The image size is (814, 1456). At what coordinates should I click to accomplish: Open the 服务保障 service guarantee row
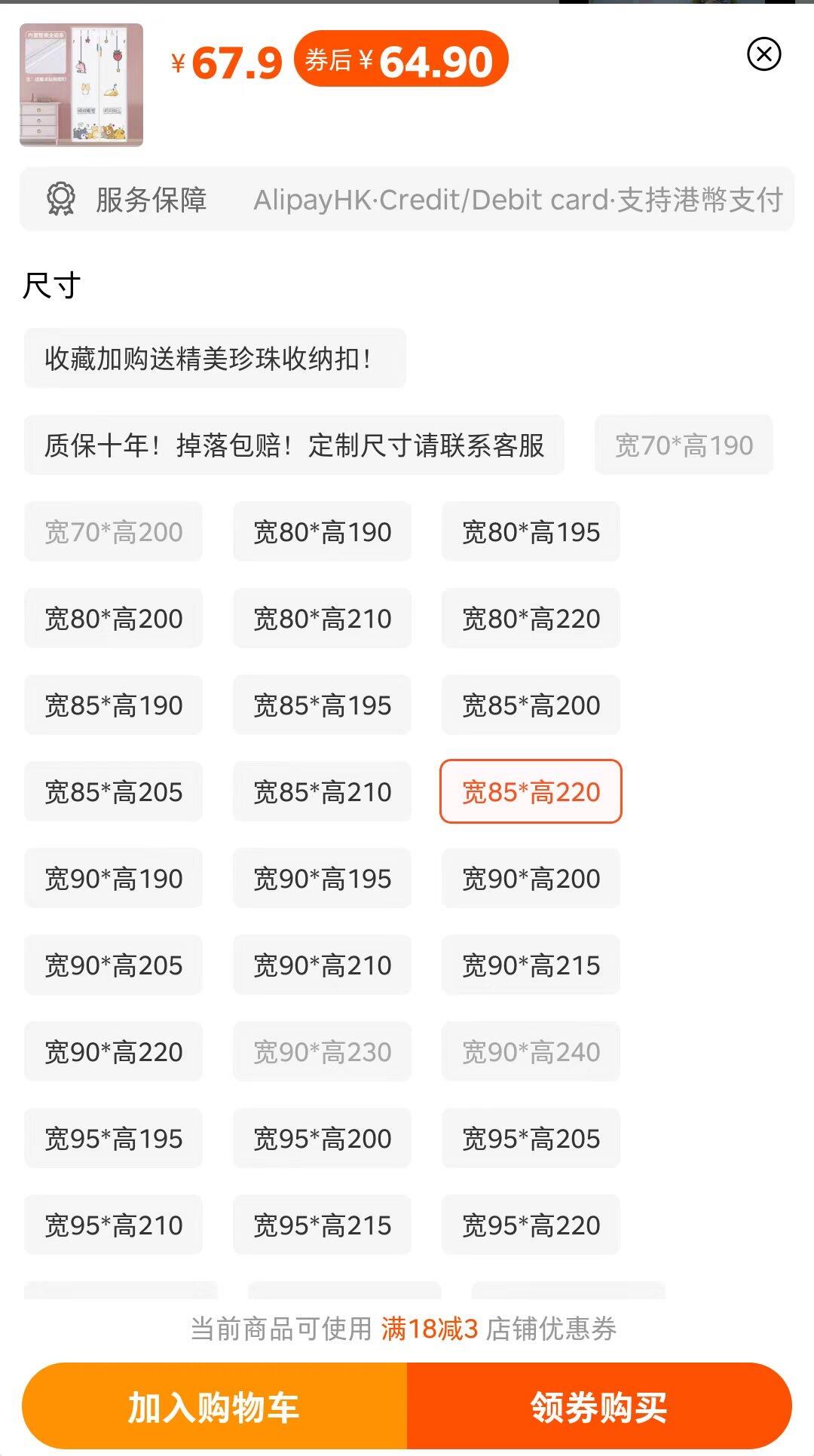pos(407,200)
